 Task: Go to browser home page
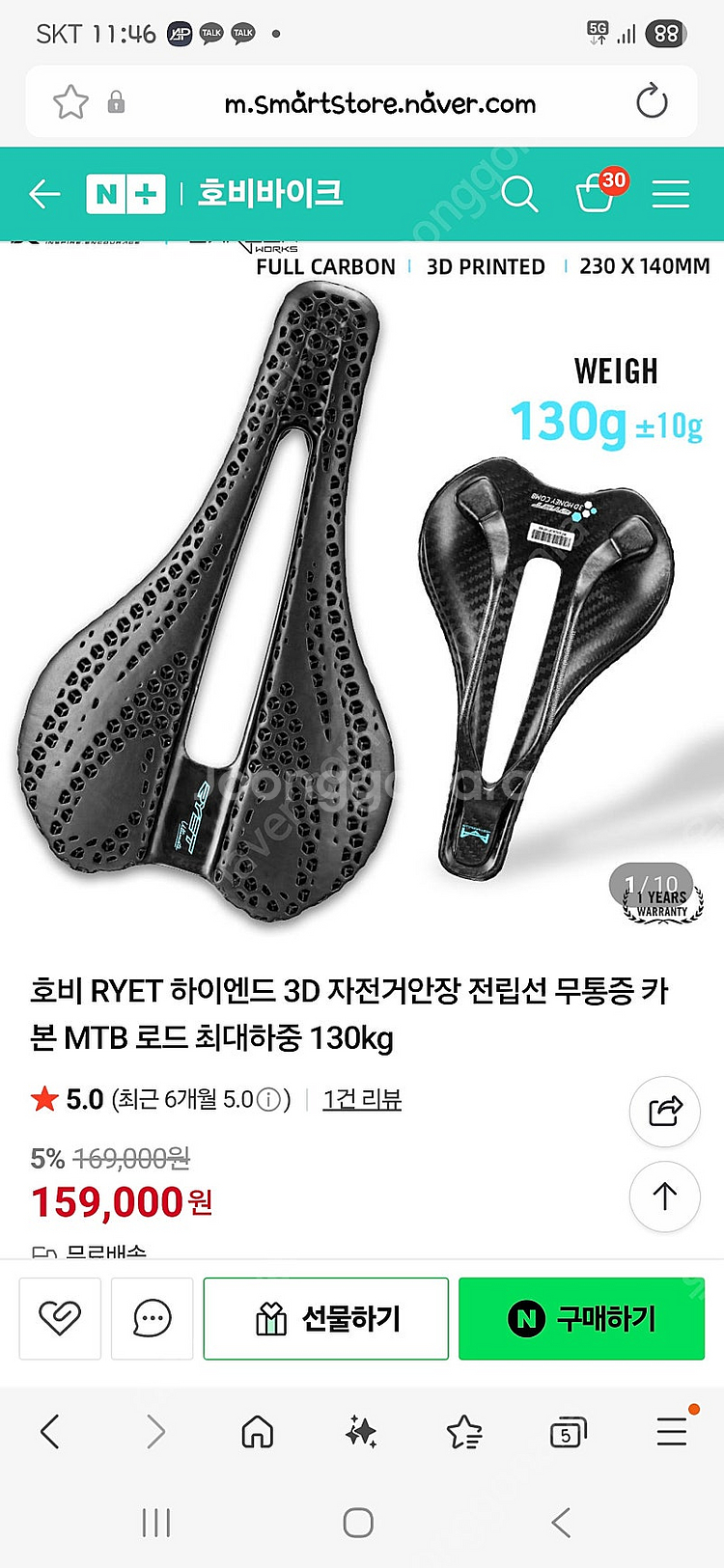tap(257, 1432)
